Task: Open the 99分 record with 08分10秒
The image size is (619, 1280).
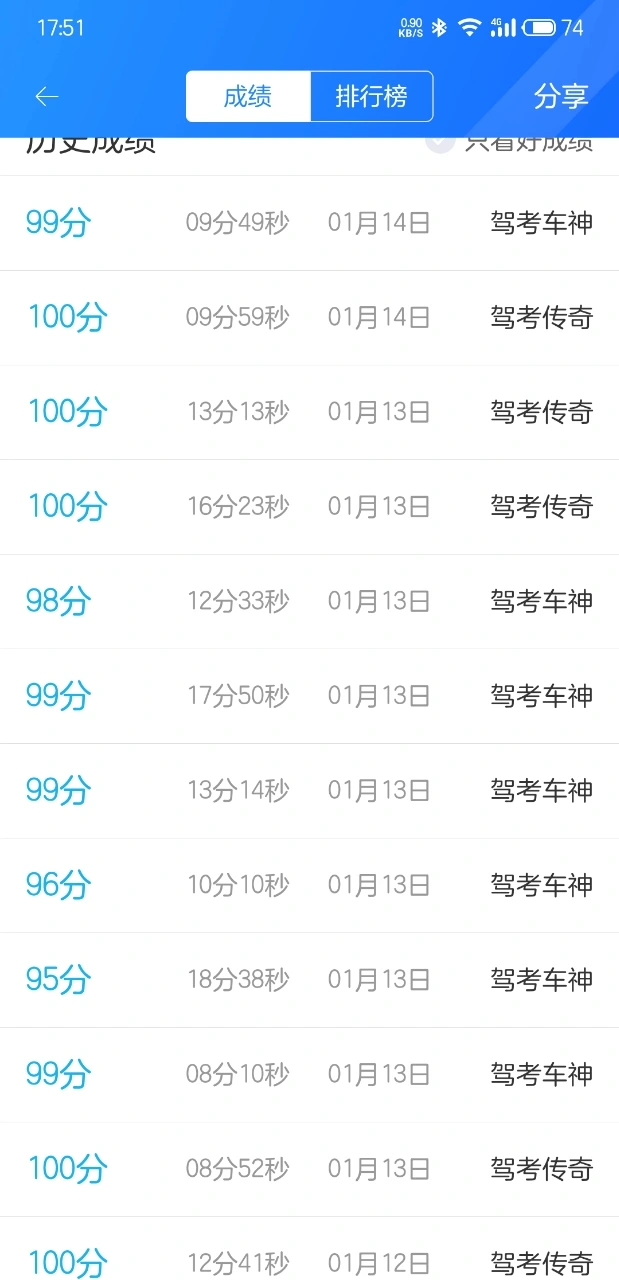Action: [x=309, y=1074]
